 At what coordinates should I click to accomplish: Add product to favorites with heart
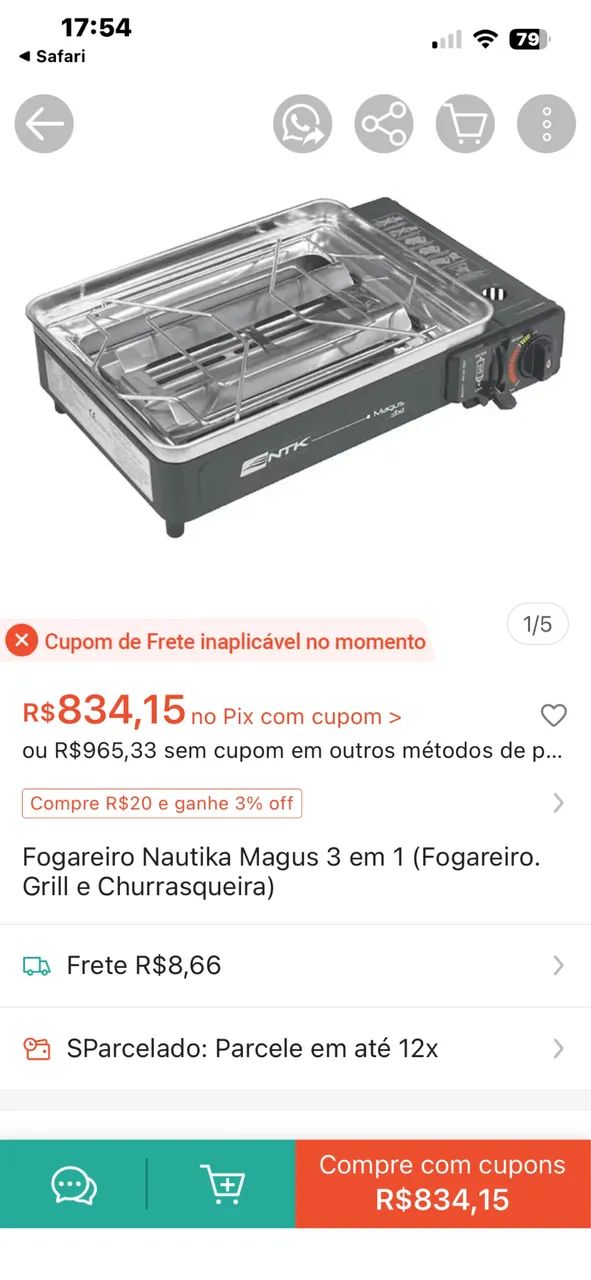[553, 715]
